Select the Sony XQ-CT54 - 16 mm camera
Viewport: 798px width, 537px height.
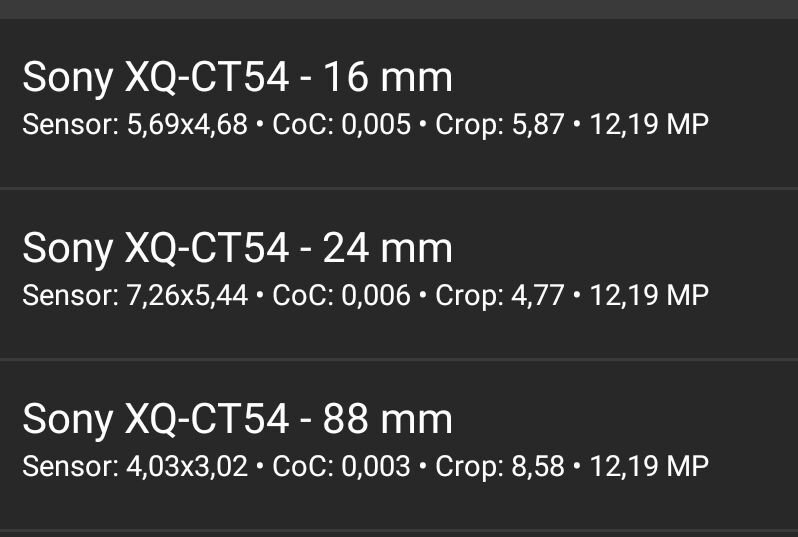(398, 100)
